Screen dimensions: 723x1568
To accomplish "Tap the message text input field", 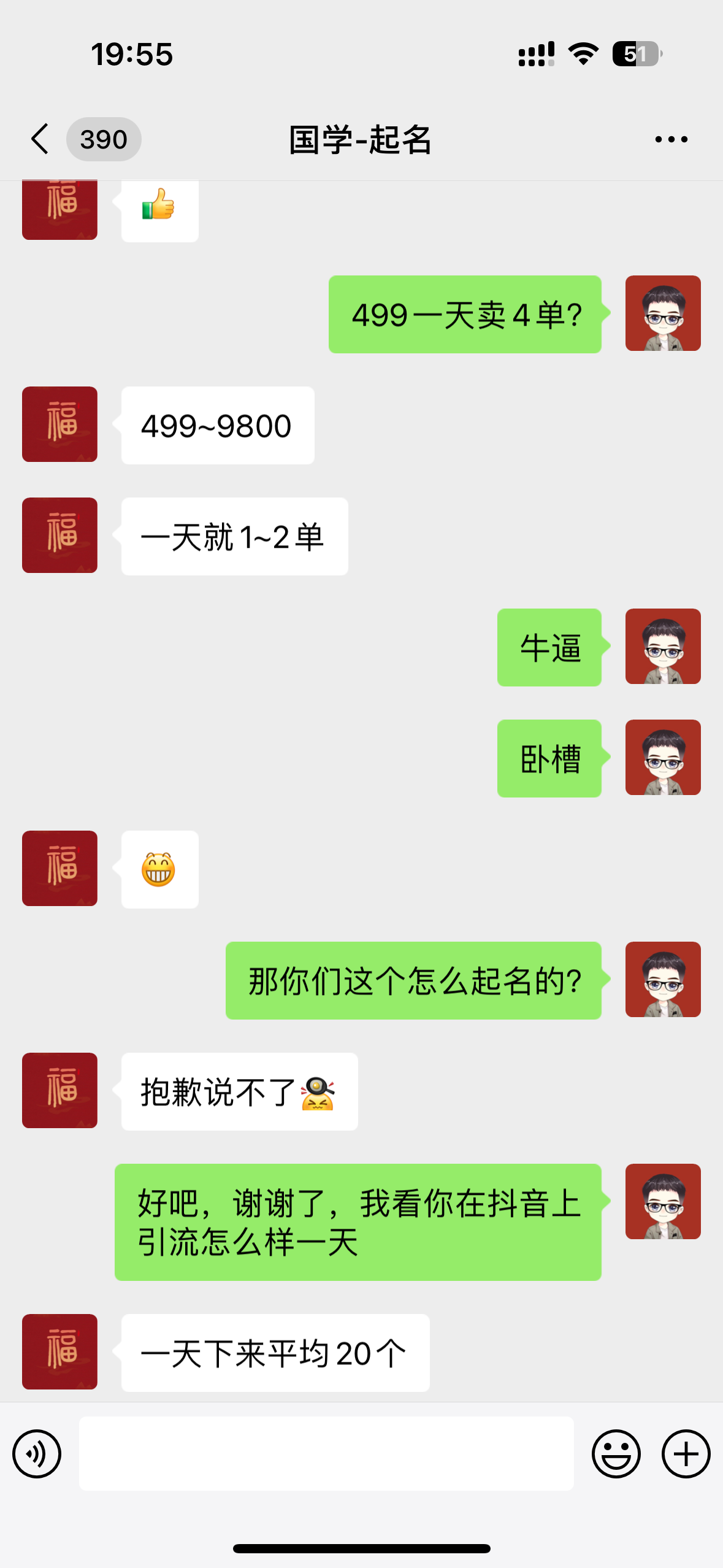I will pos(325,1453).
